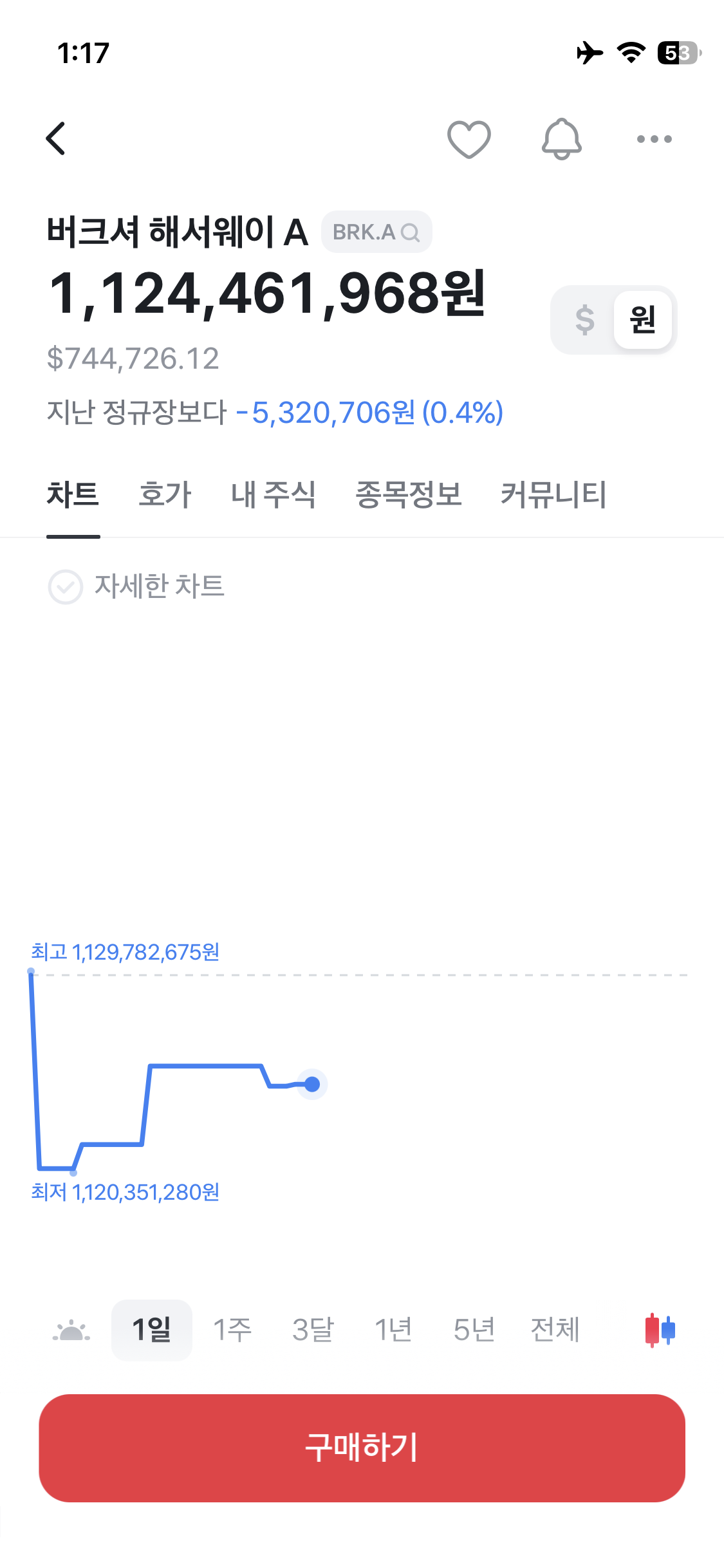Switch to candlestick chart view
Image resolution: width=724 pixels, height=1568 pixels.
(660, 1330)
